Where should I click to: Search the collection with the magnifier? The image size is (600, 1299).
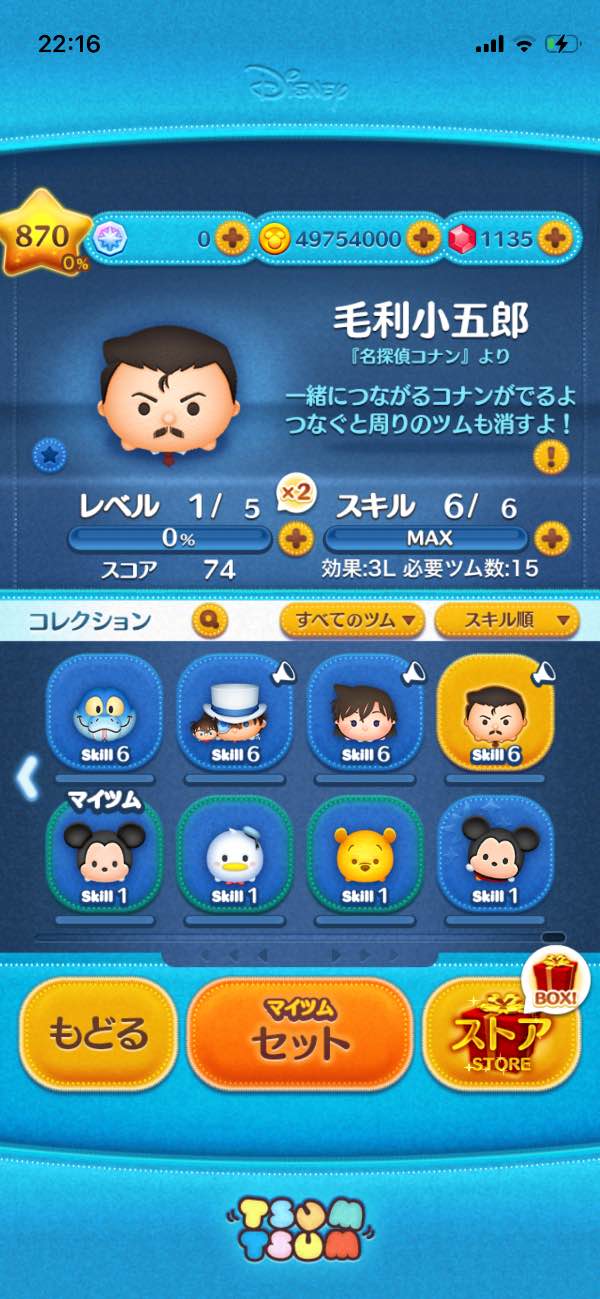pos(209,621)
